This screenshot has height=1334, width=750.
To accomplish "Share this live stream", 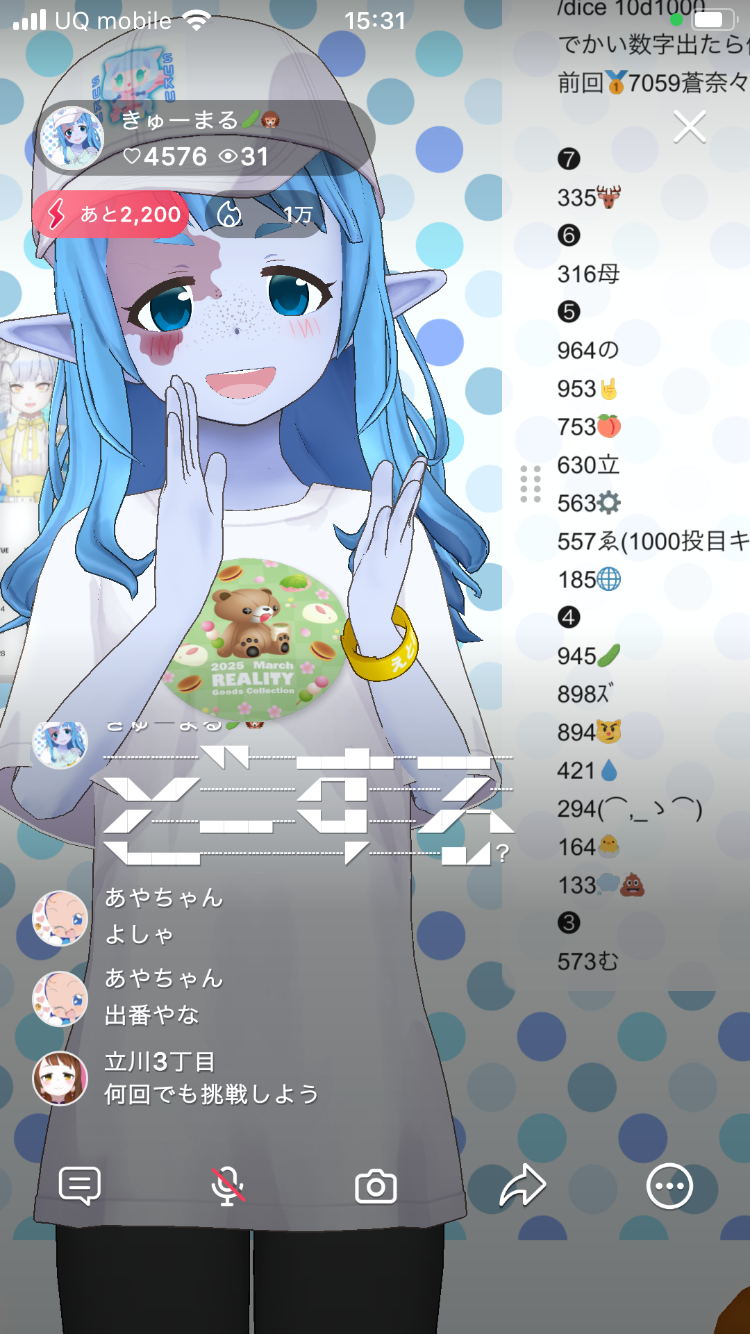I will coord(522,1186).
